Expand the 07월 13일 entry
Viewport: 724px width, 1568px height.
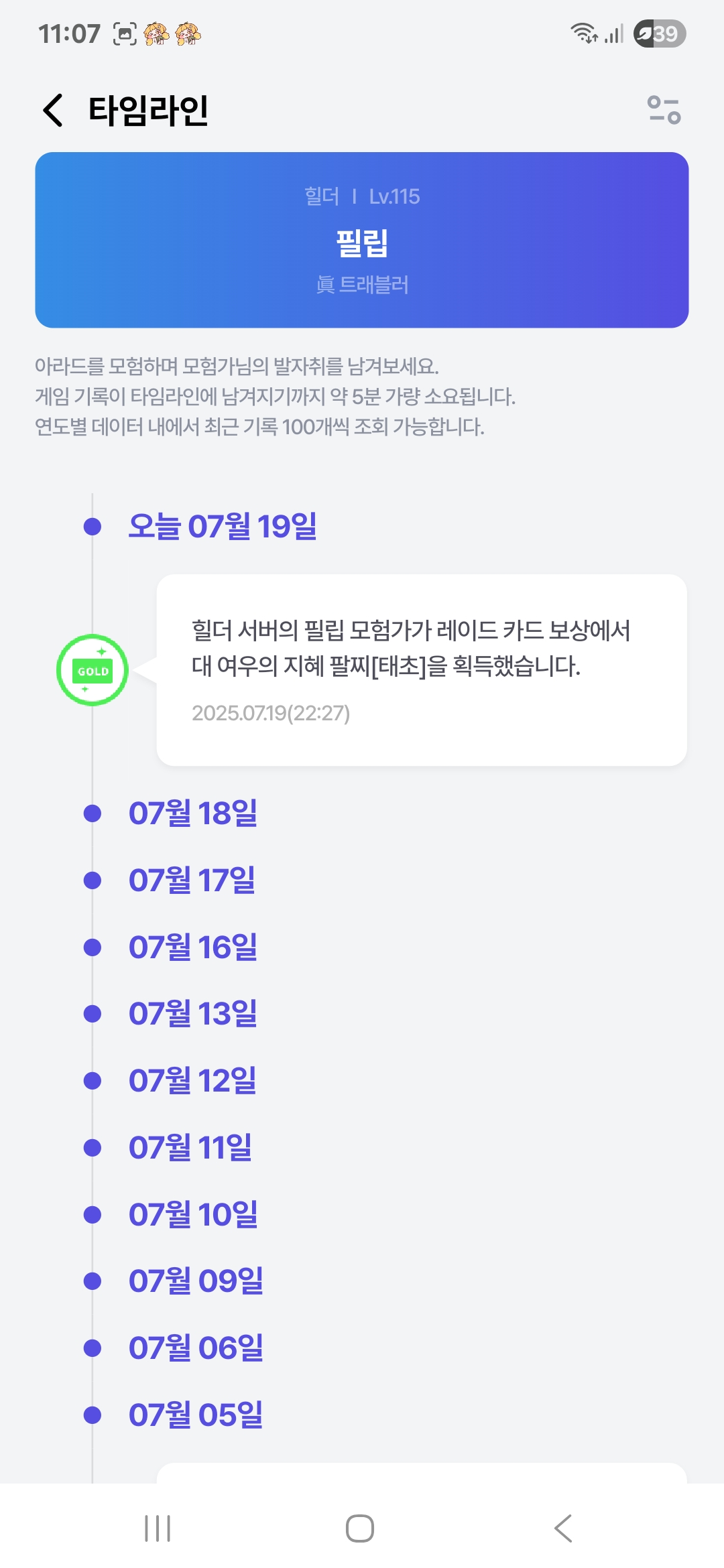pos(193,1014)
